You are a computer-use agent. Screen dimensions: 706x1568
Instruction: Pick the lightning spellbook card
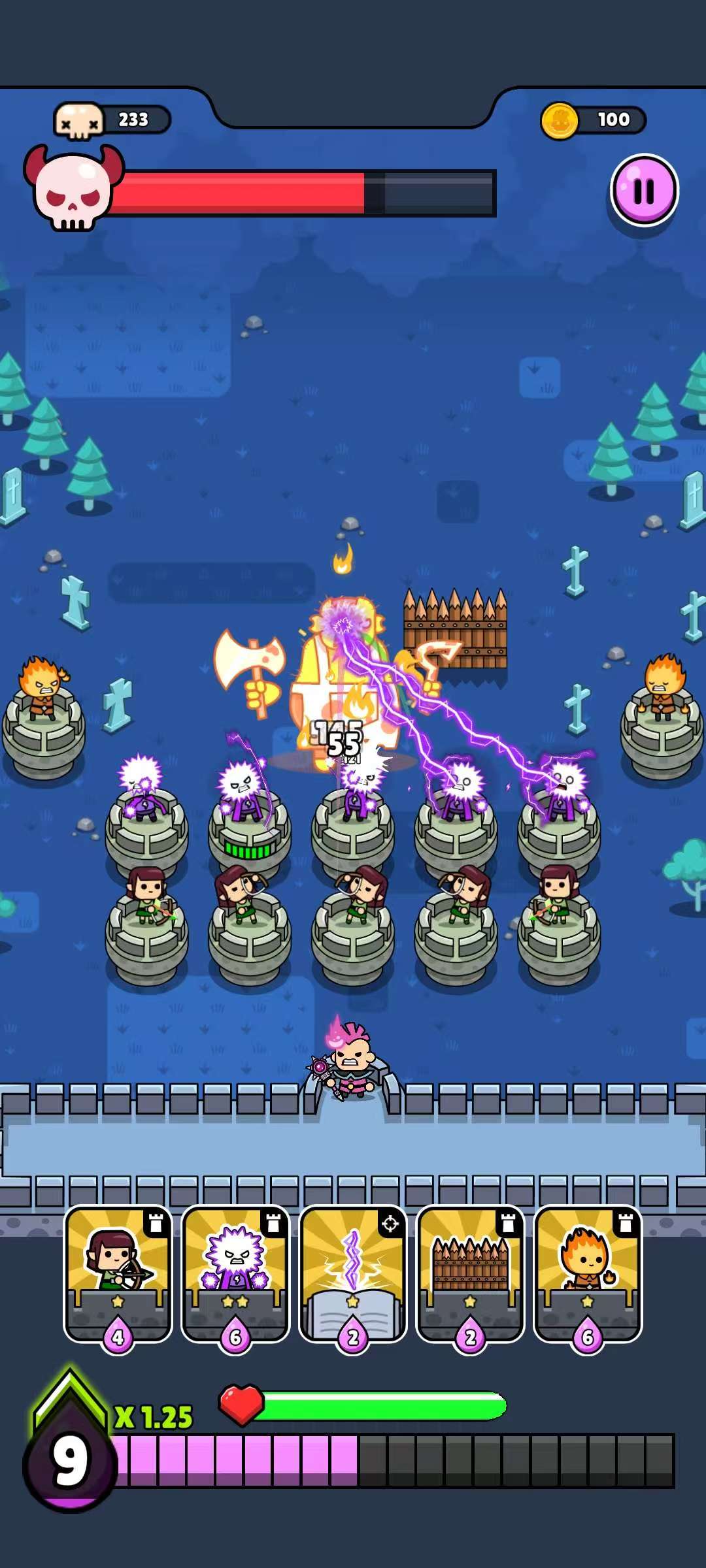(x=353, y=1274)
